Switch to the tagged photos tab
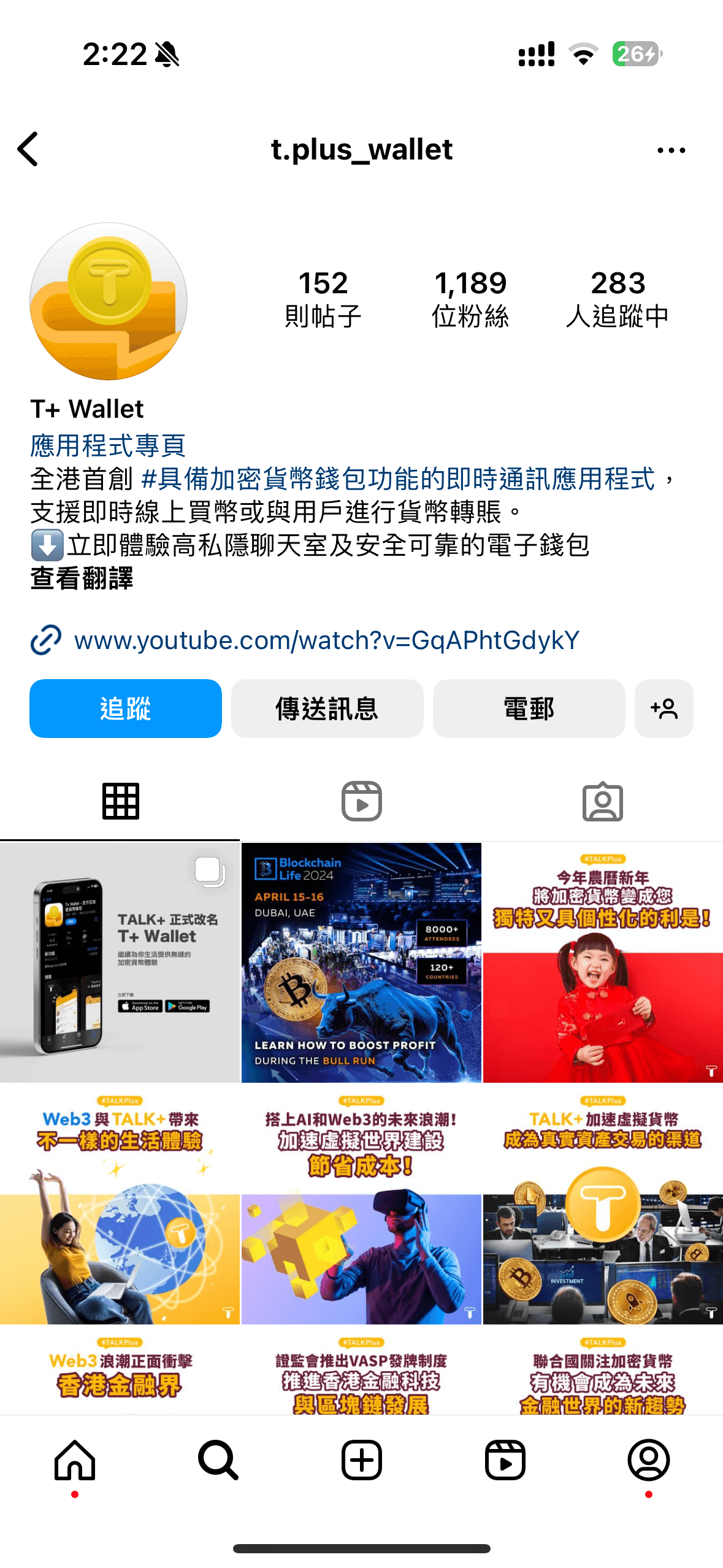This screenshot has height=1568, width=723. (x=602, y=801)
